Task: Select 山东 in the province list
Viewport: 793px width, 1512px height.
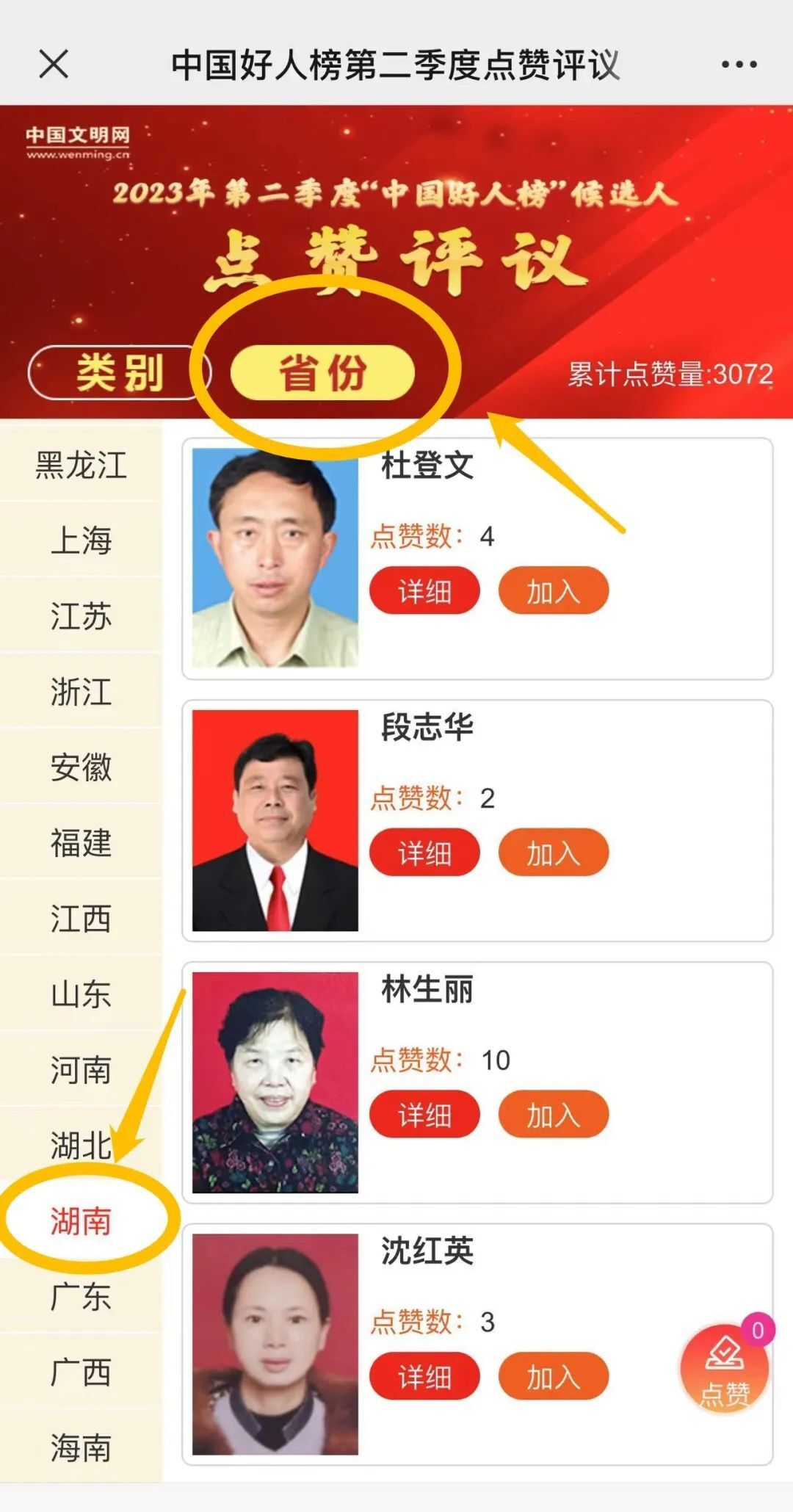Action: click(81, 994)
